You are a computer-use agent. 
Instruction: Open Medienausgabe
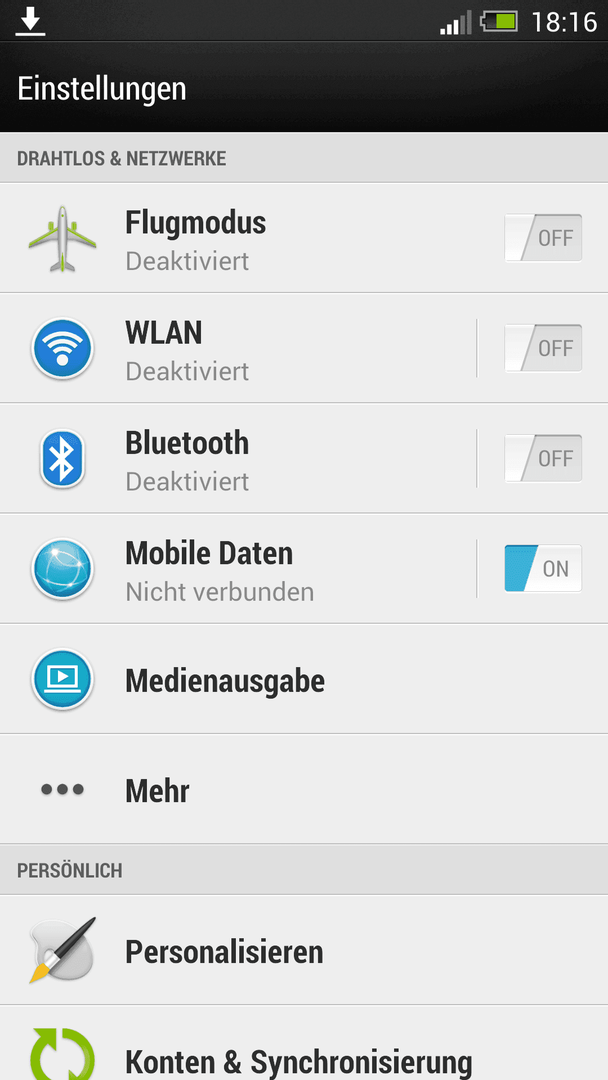[x=304, y=679]
